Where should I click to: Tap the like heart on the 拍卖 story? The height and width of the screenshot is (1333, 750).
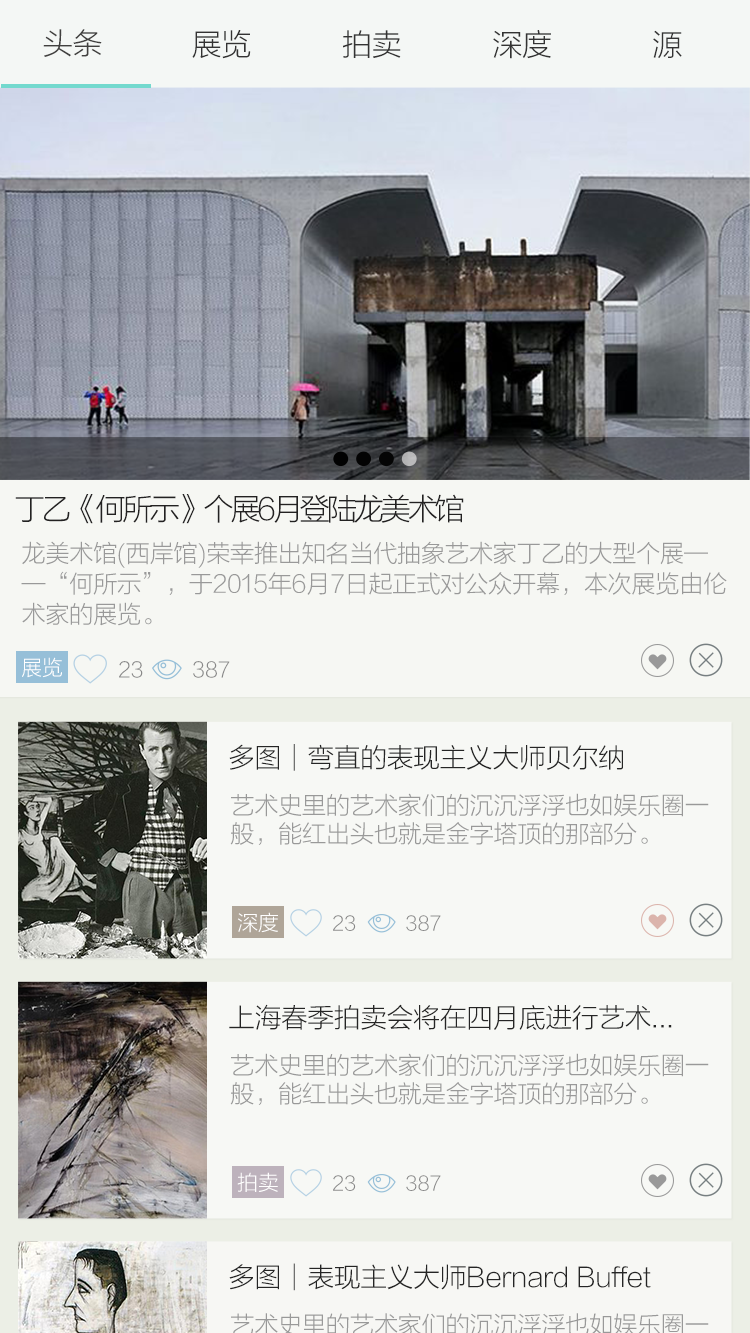tap(306, 1182)
